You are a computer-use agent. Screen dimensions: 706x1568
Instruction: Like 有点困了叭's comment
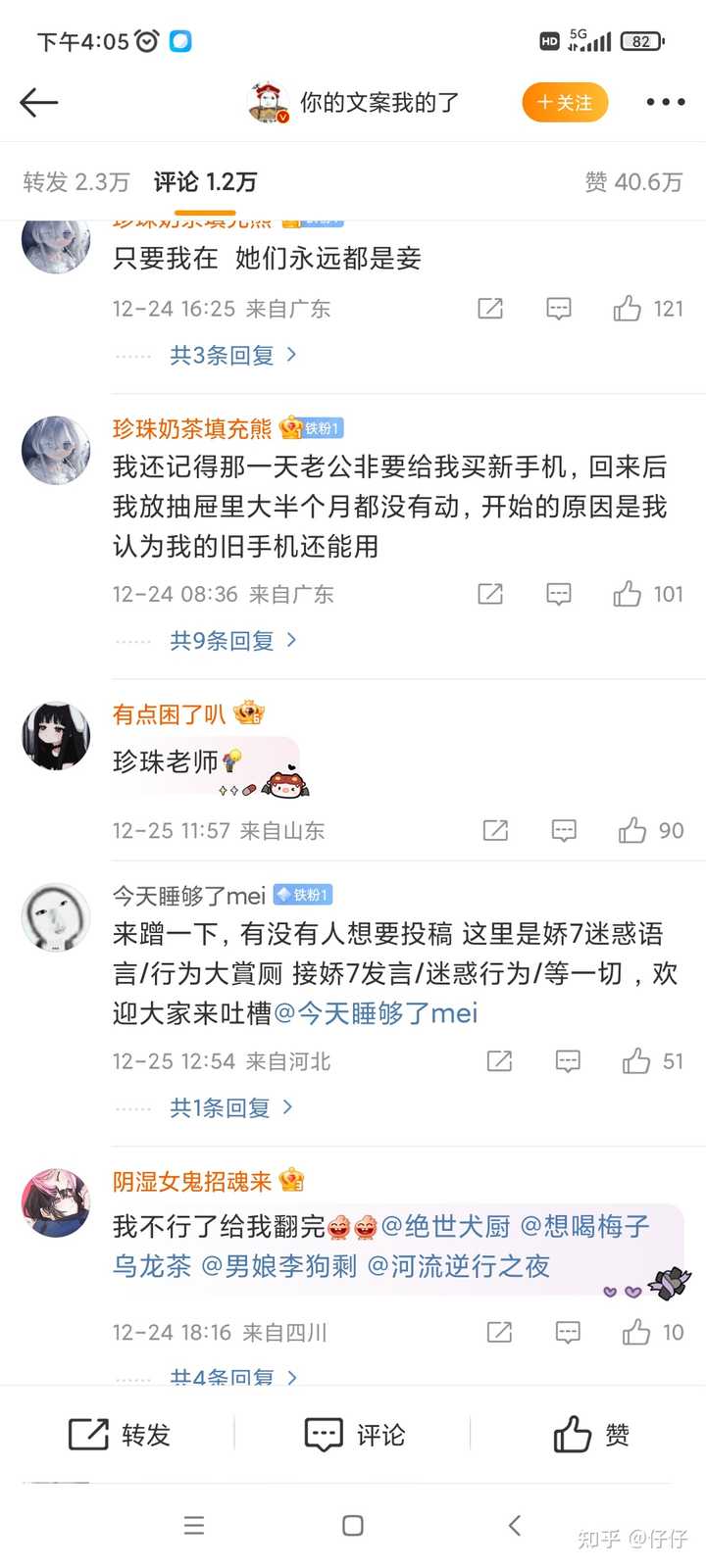632,831
